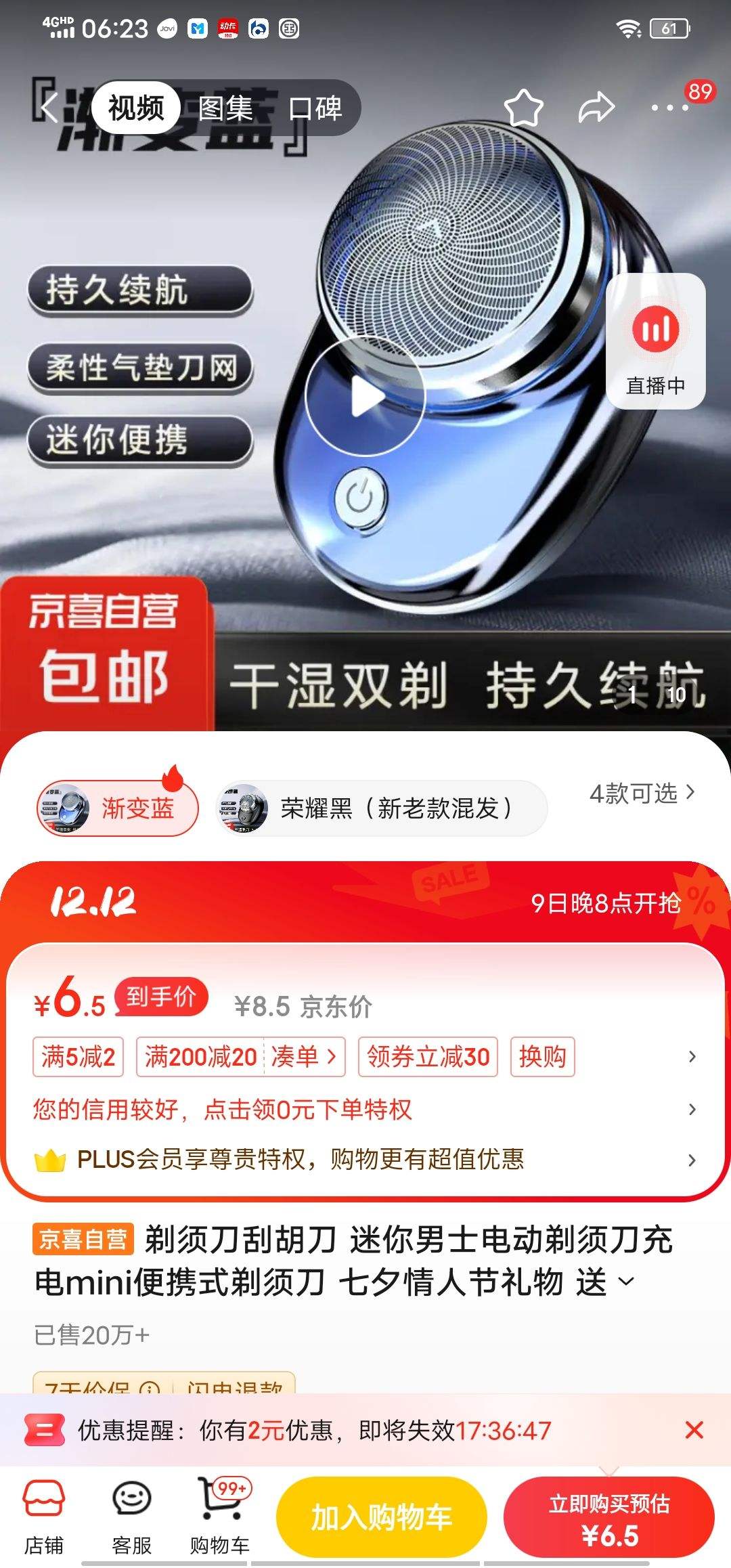Play the product video
This screenshot has height=1568, width=731.
(365, 396)
